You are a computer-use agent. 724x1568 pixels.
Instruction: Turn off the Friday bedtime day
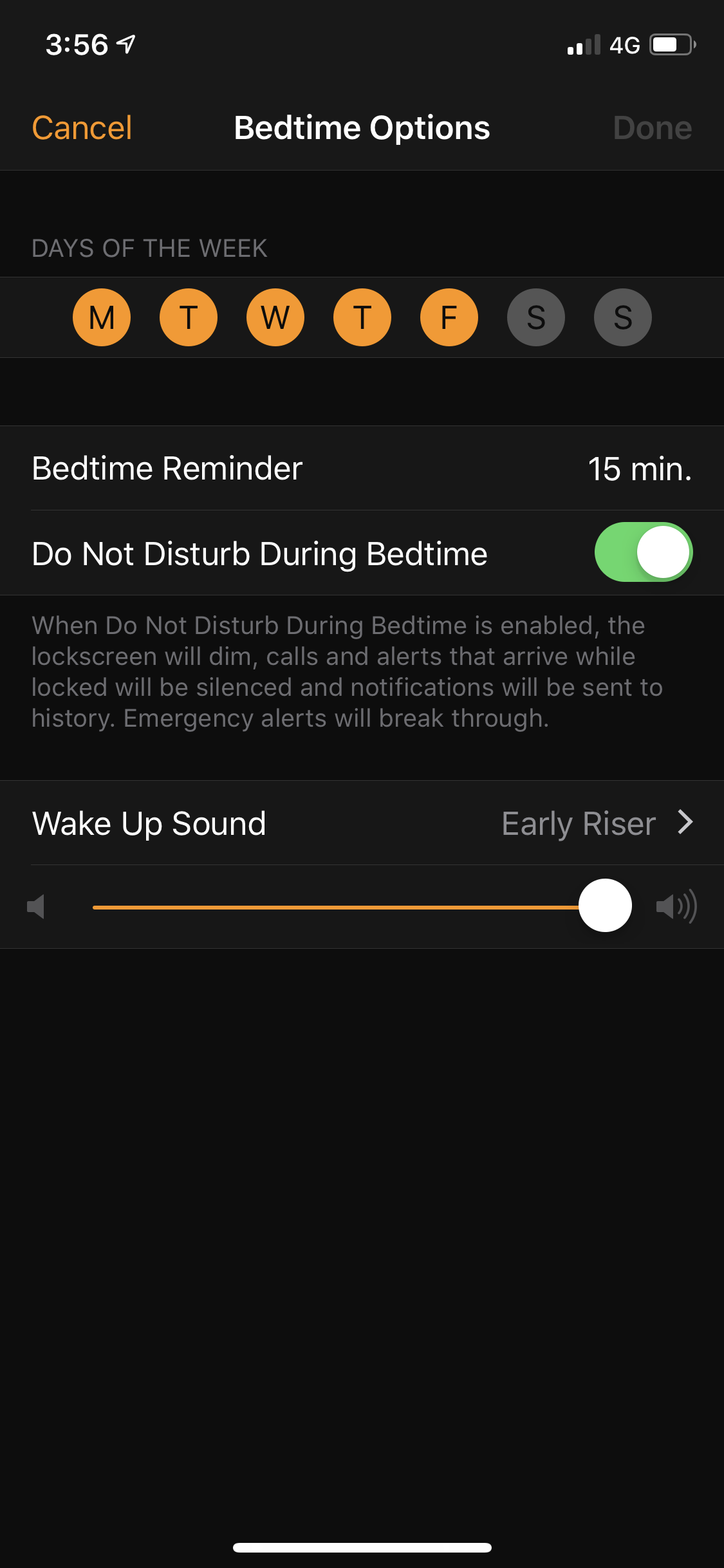[449, 317]
